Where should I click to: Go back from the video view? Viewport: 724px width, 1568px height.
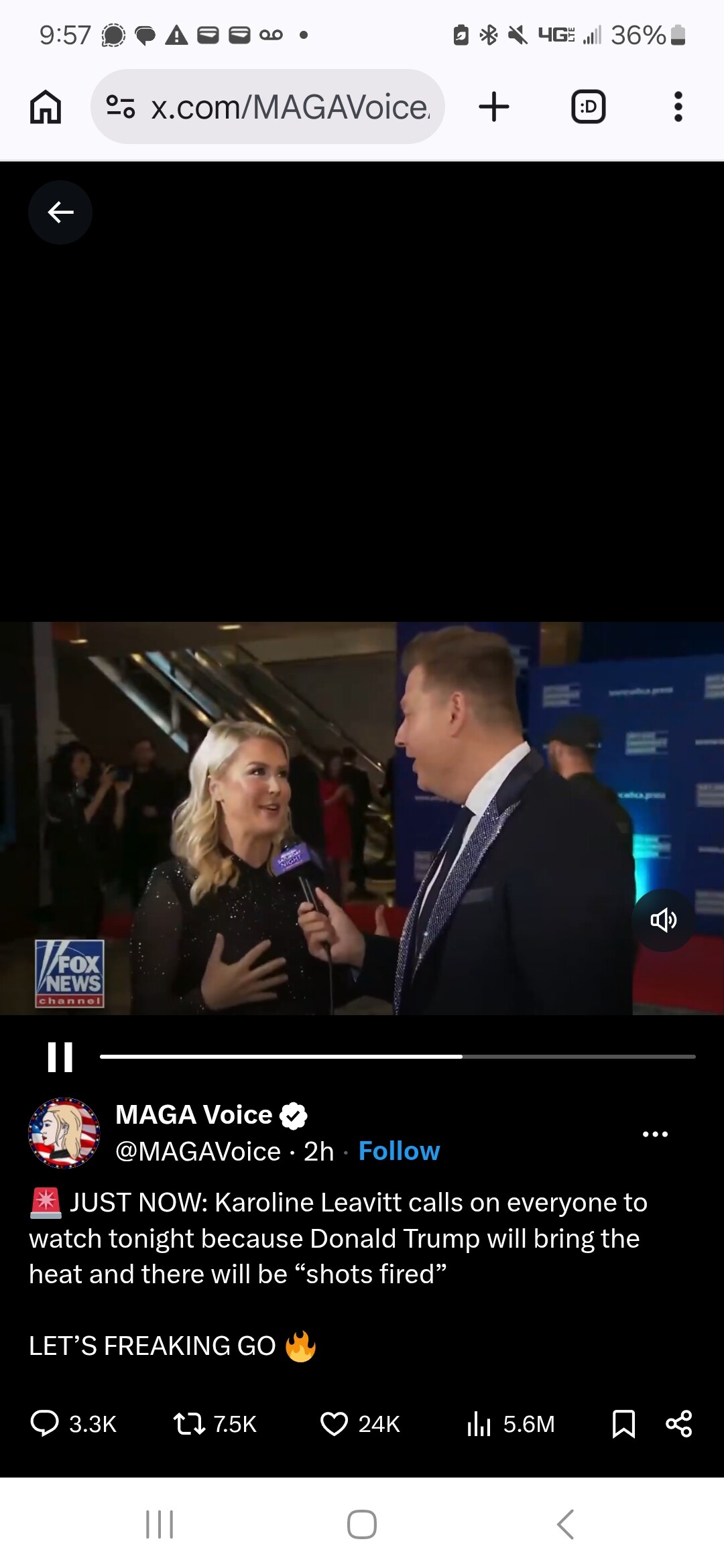click(x=60, y=212)
